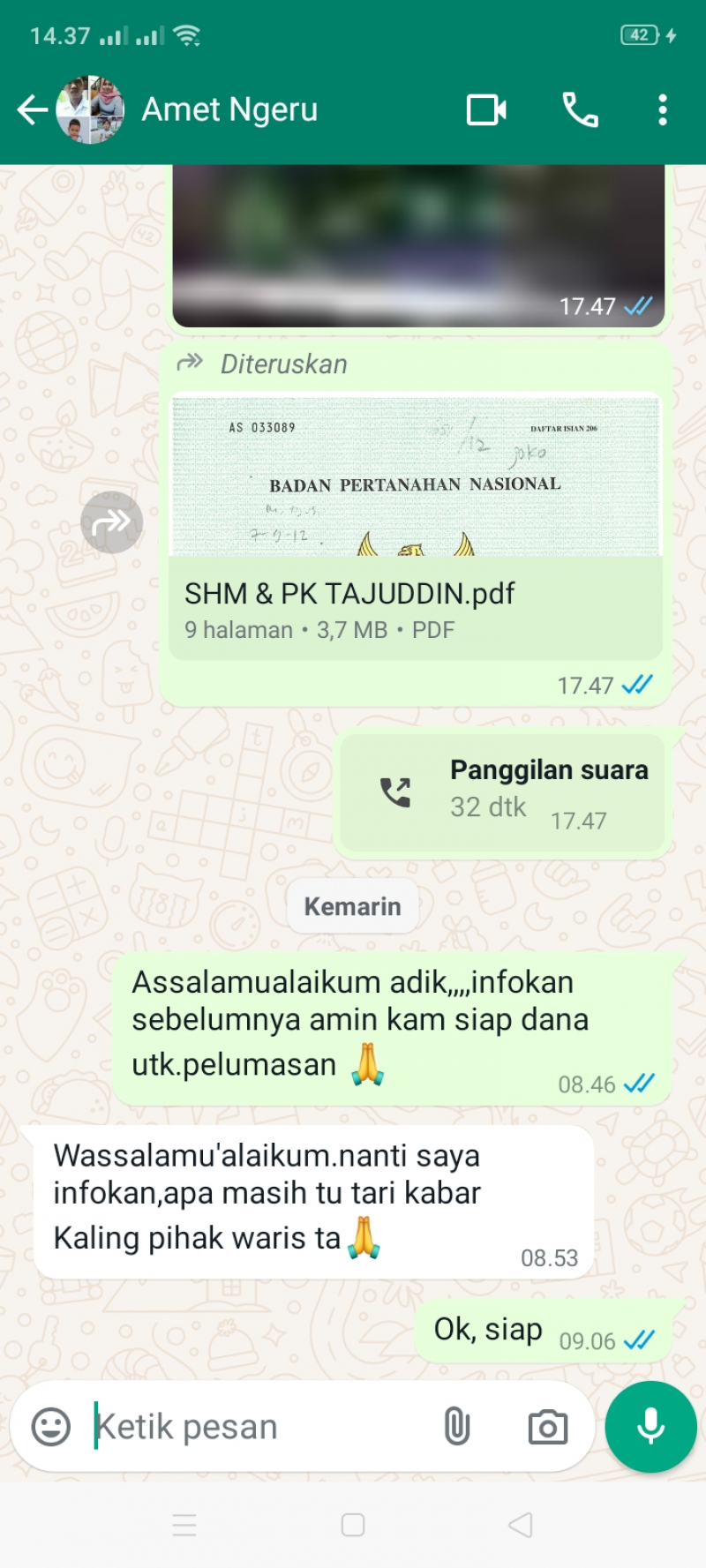Viewport: 706px width, 1568px height.
Task: Start a video call with Amet Ngeru
Action: pos(486,110)
